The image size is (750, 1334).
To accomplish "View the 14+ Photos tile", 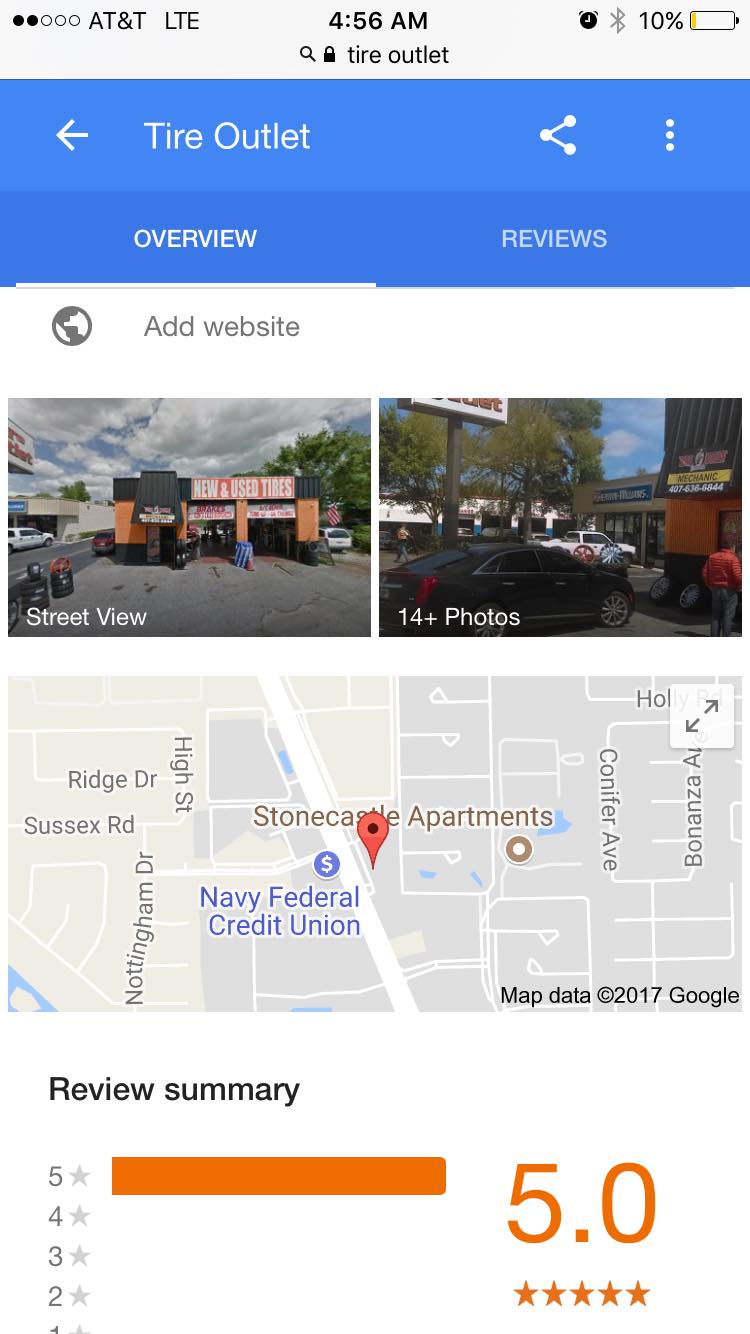I will [560, 517].
